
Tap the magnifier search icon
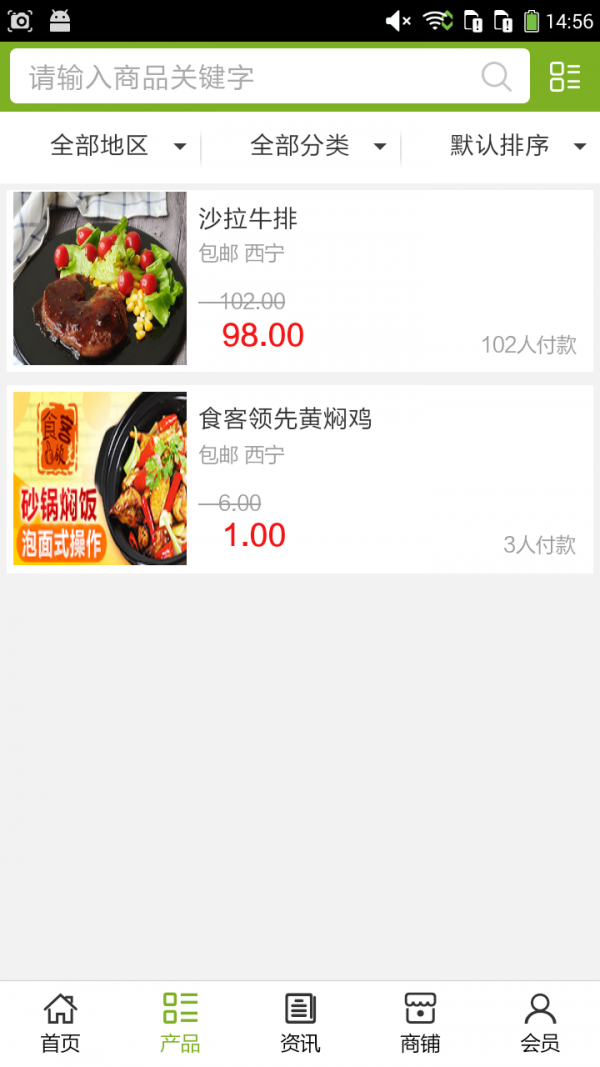point(497,77)
